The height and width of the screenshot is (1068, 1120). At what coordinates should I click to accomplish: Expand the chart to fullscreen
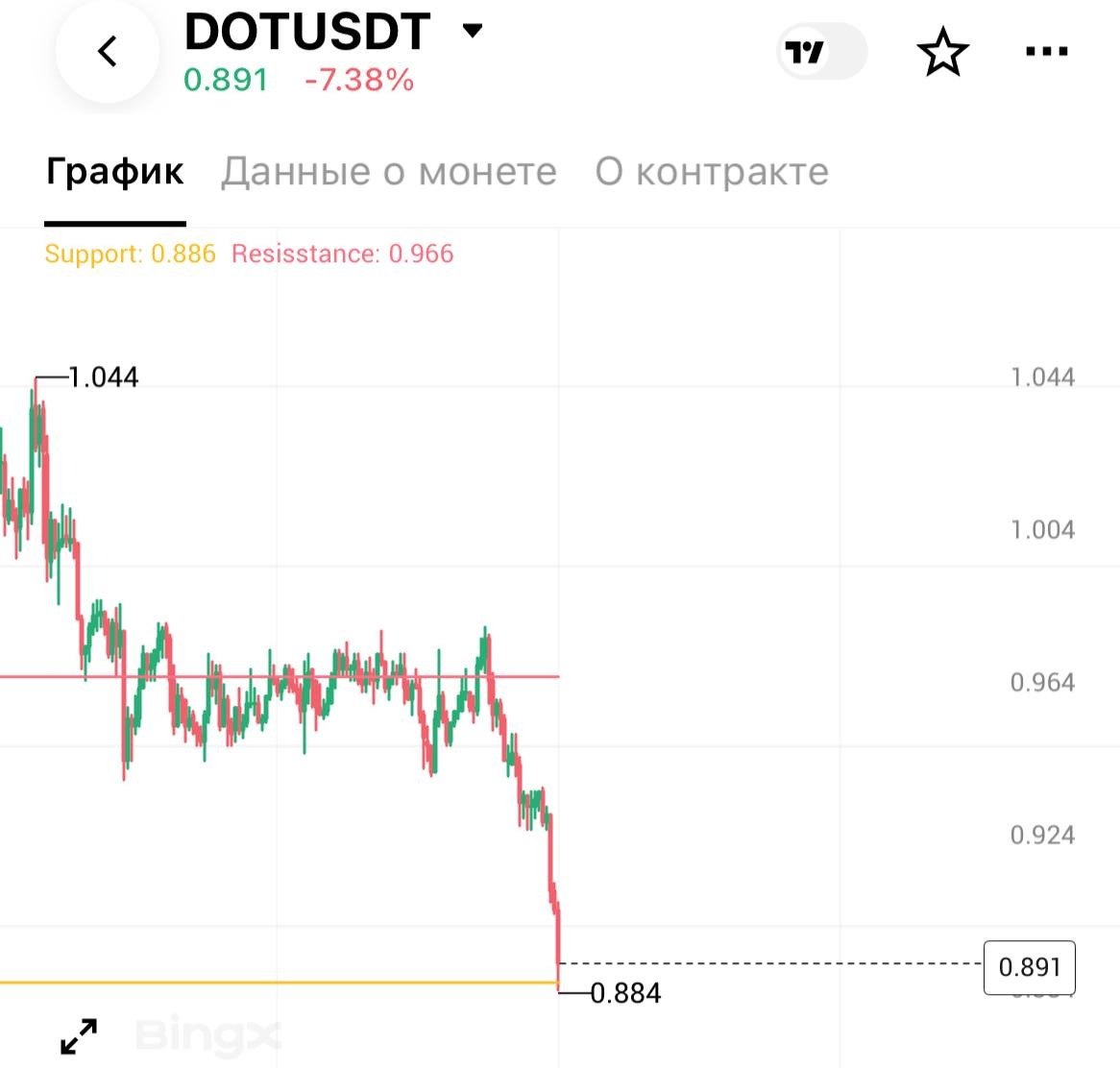point(79,1036)
